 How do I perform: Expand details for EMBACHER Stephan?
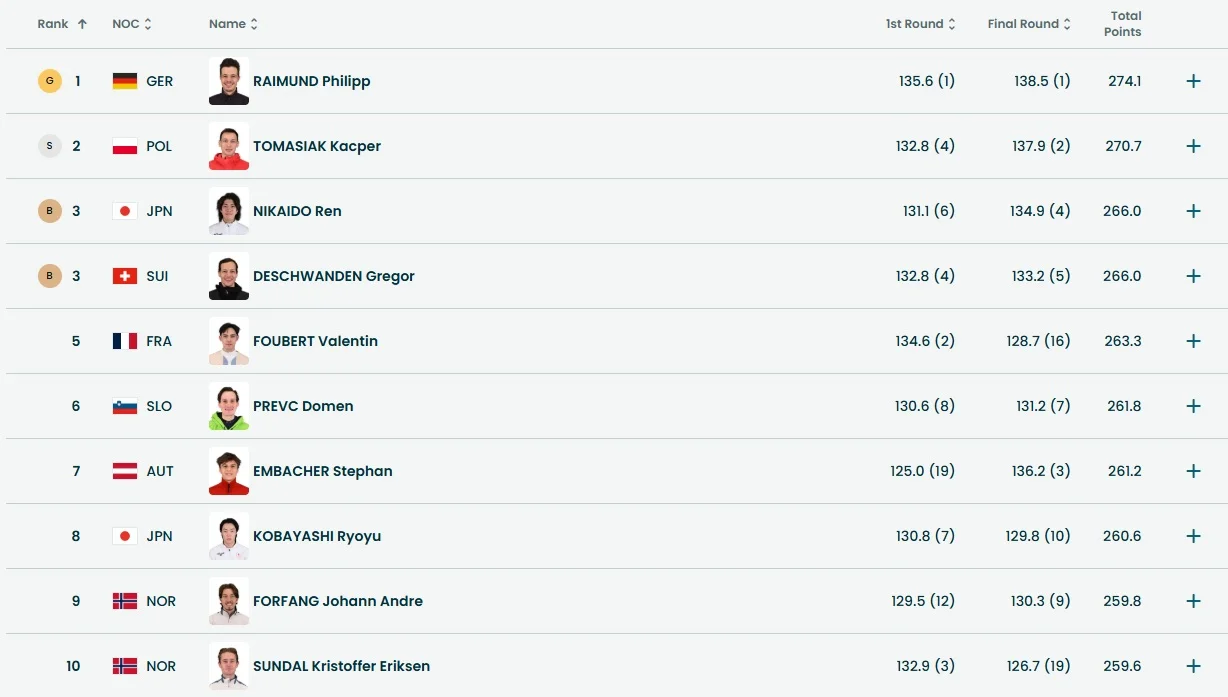[x=1193, y=471]
